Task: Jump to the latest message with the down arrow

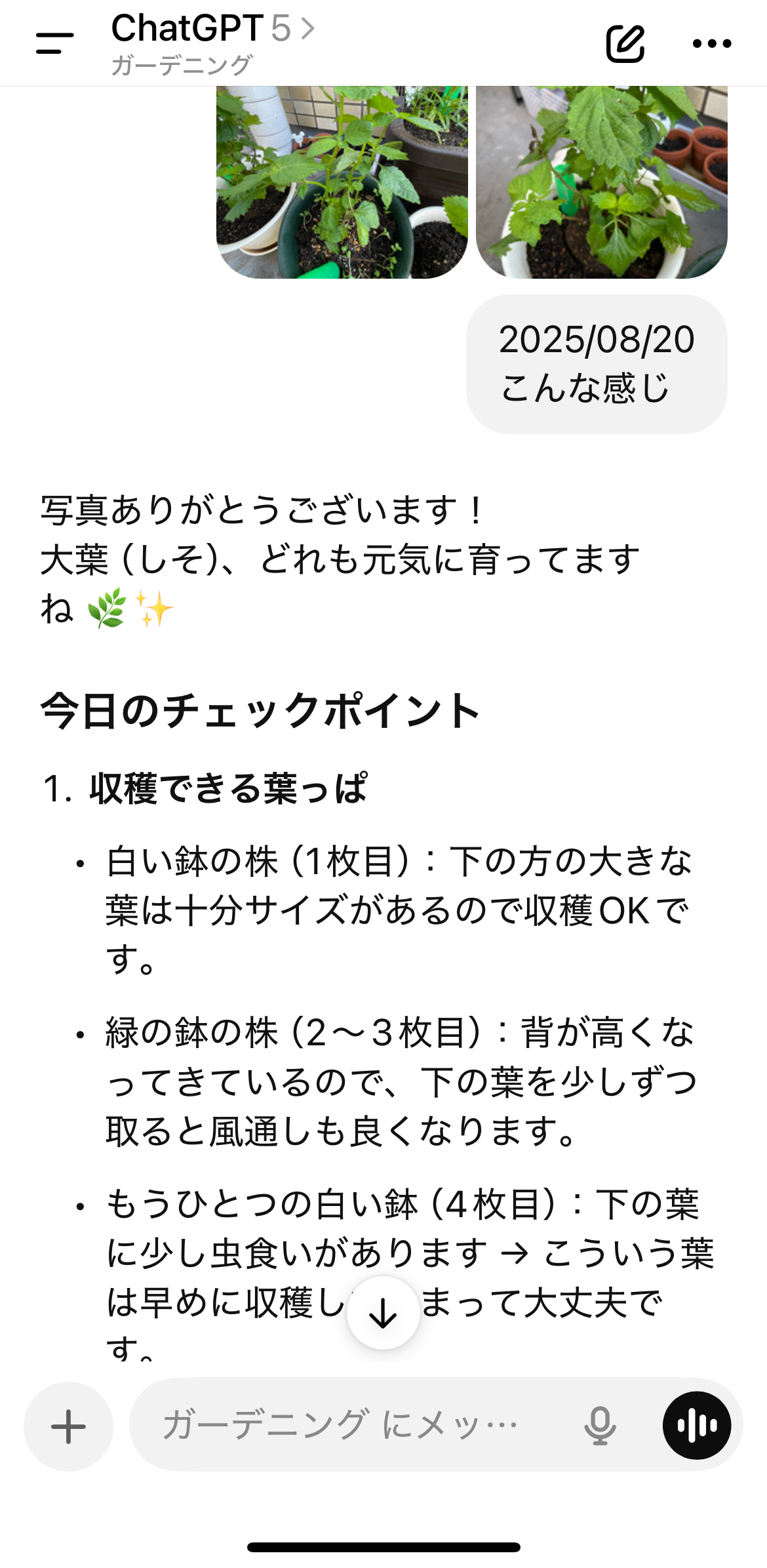Action: click(x=383, y=1313)
